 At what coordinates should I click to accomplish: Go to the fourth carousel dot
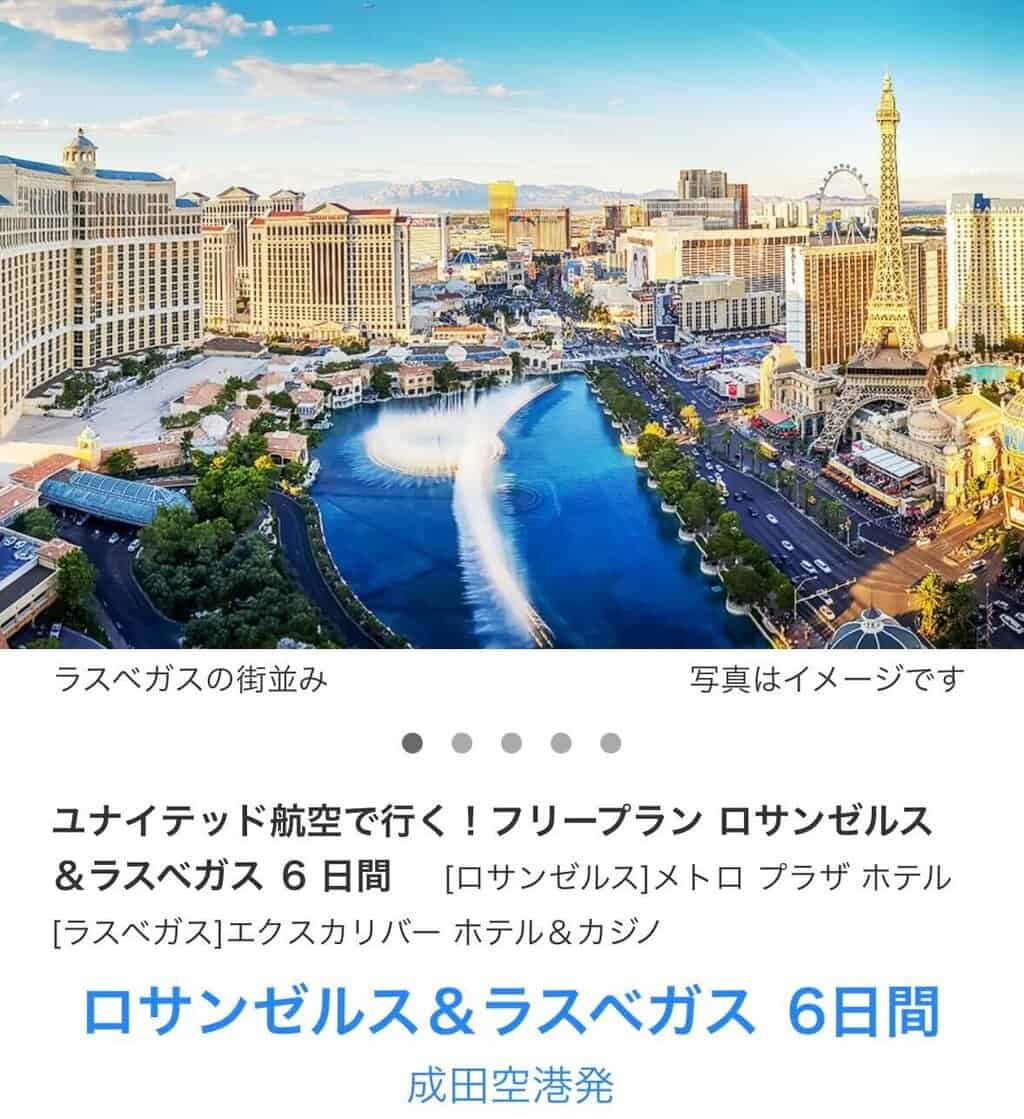[x=561, y=743]
